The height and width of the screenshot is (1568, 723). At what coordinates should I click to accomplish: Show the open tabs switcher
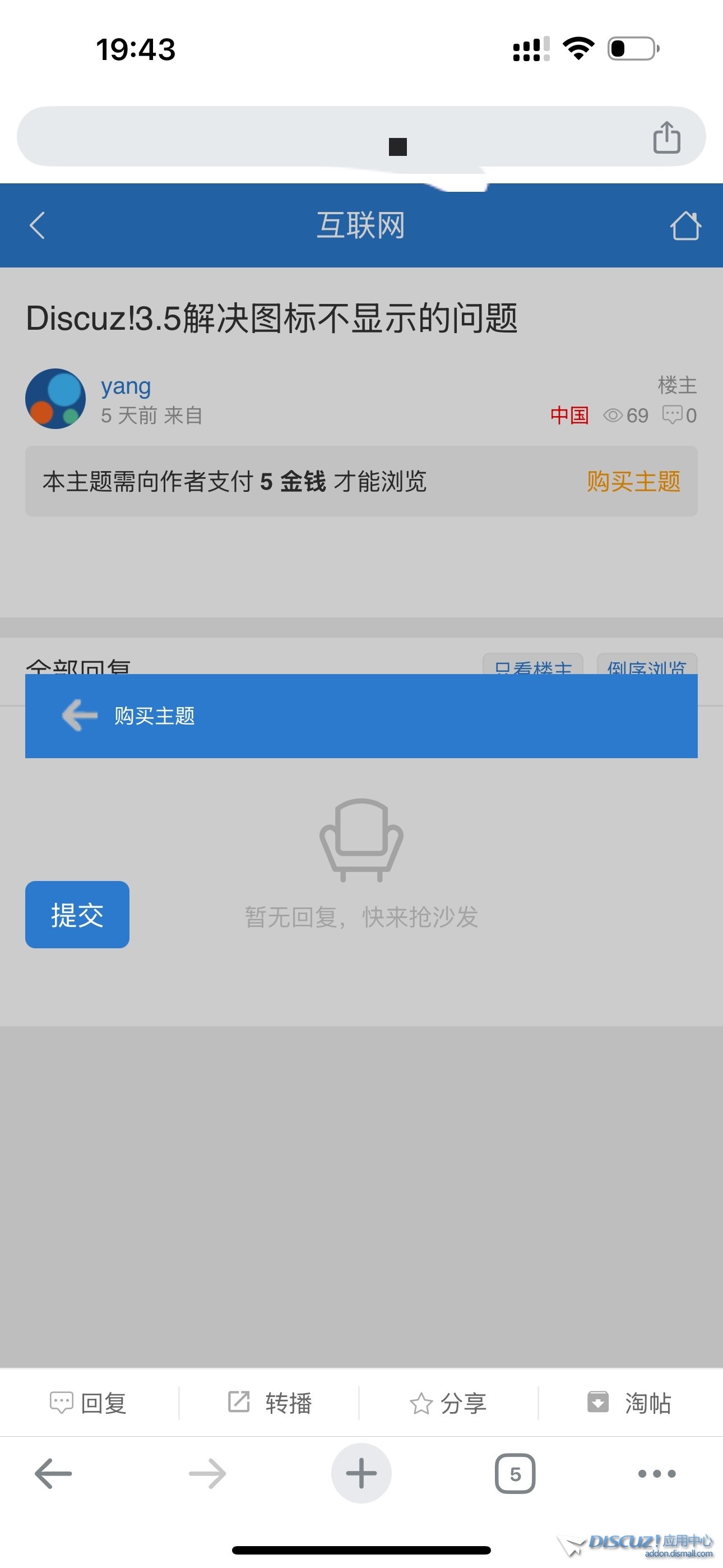coord(515,1474)
